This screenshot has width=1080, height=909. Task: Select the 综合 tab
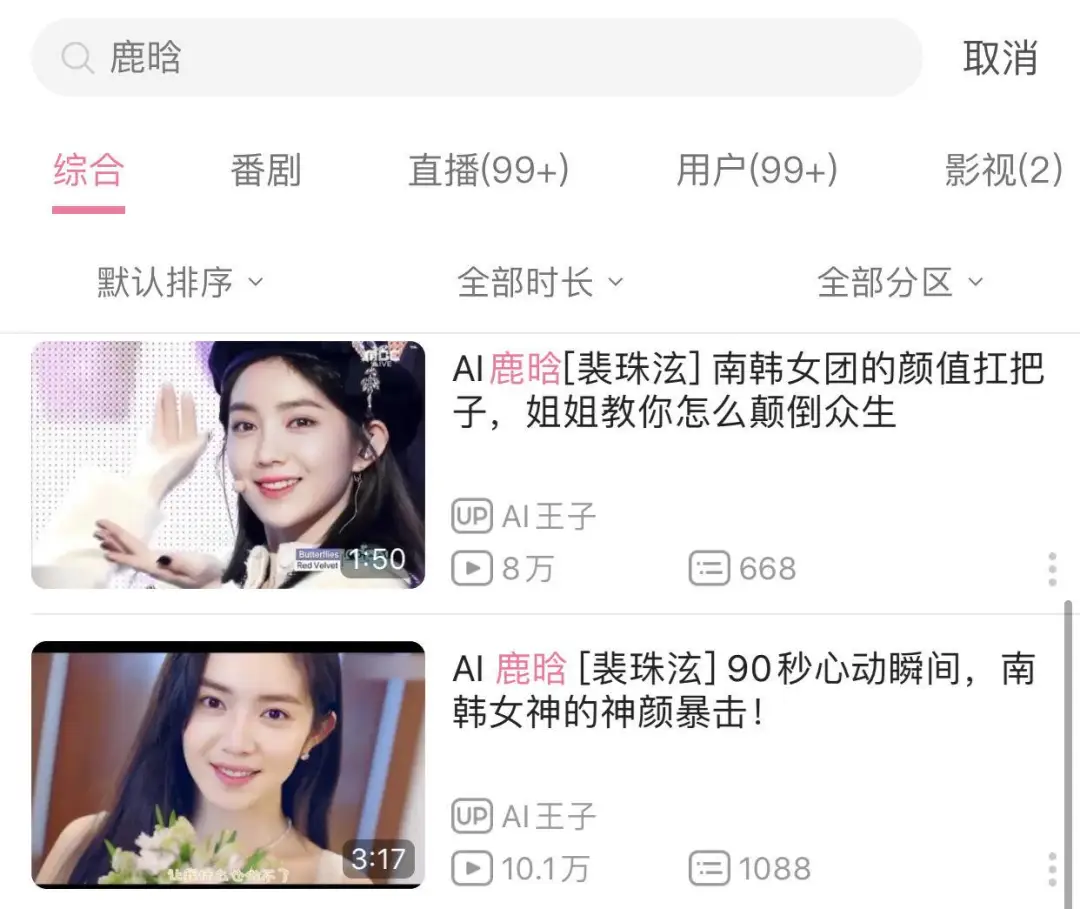click(88, 171)
